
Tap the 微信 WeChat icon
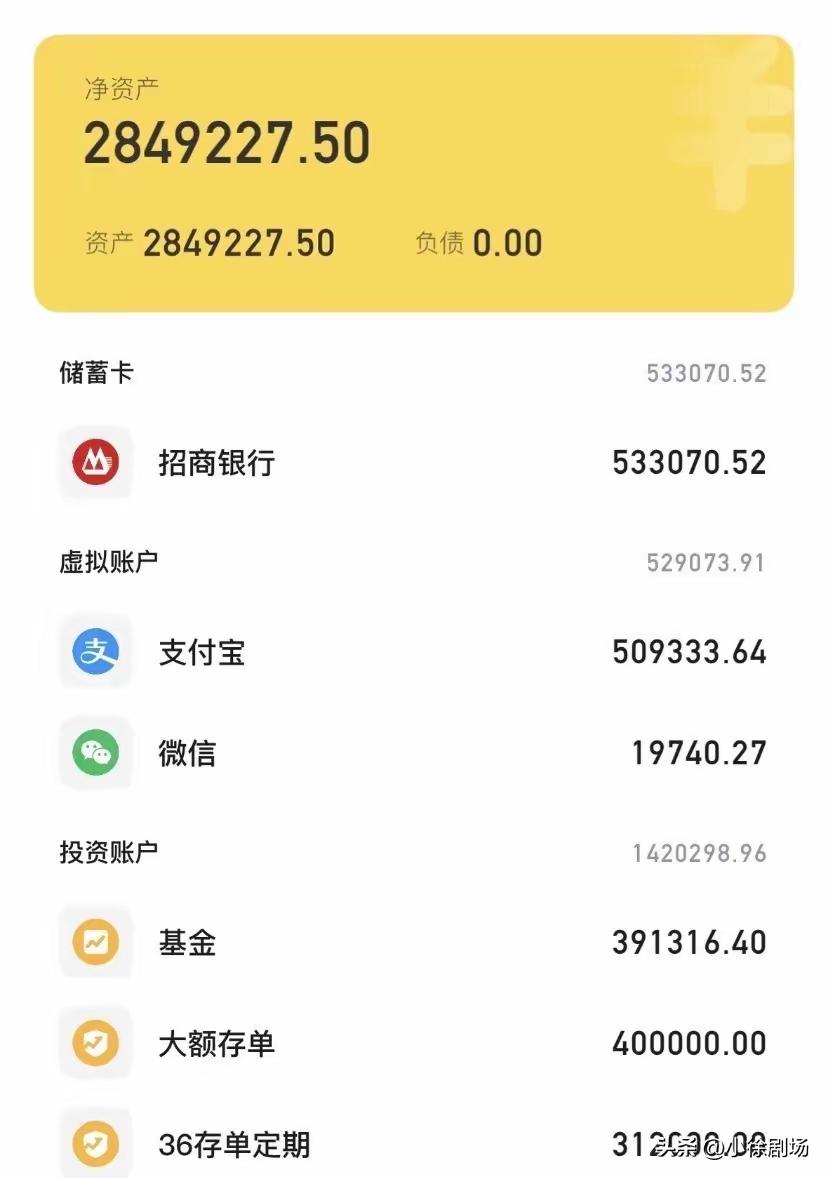95,752
